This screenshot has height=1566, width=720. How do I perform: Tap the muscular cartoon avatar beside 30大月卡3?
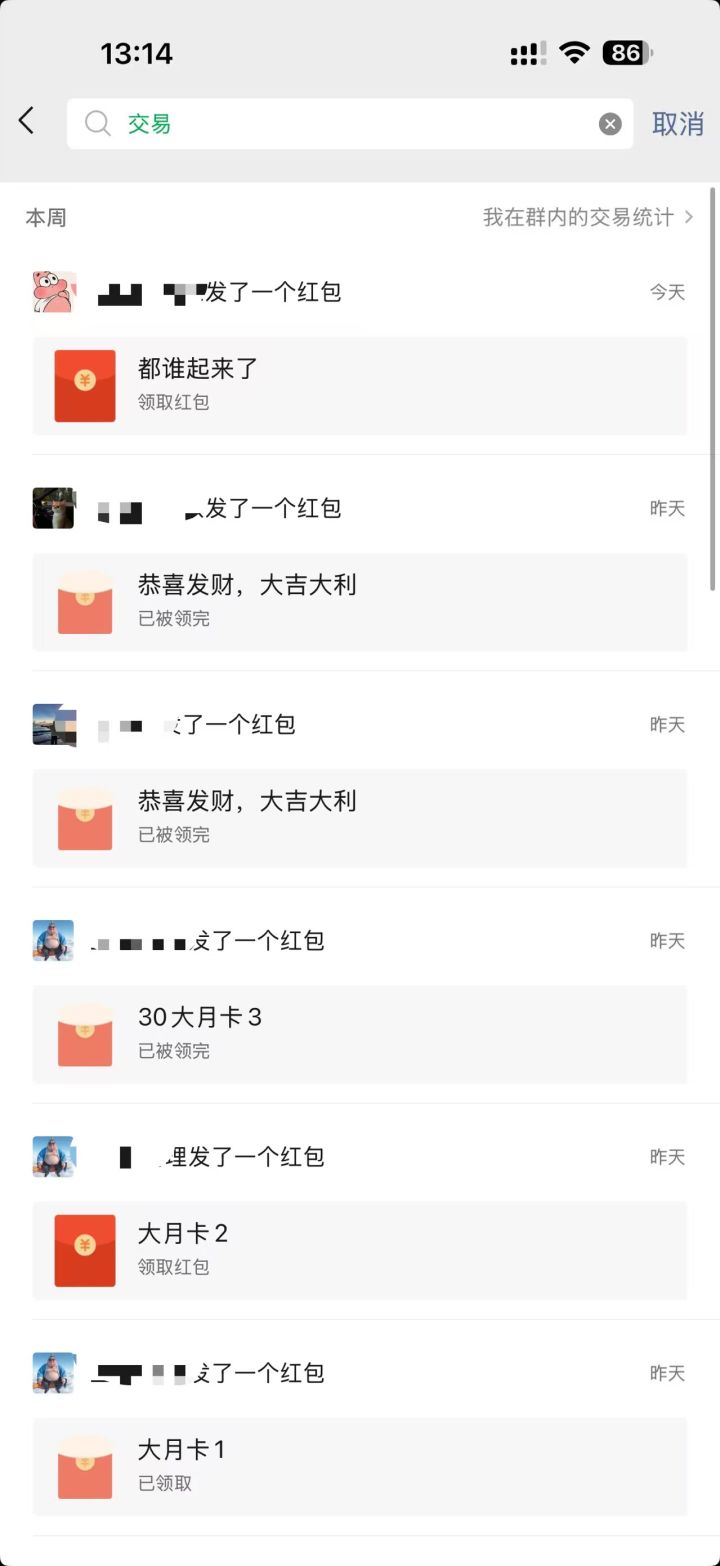(x=53, y=940)
